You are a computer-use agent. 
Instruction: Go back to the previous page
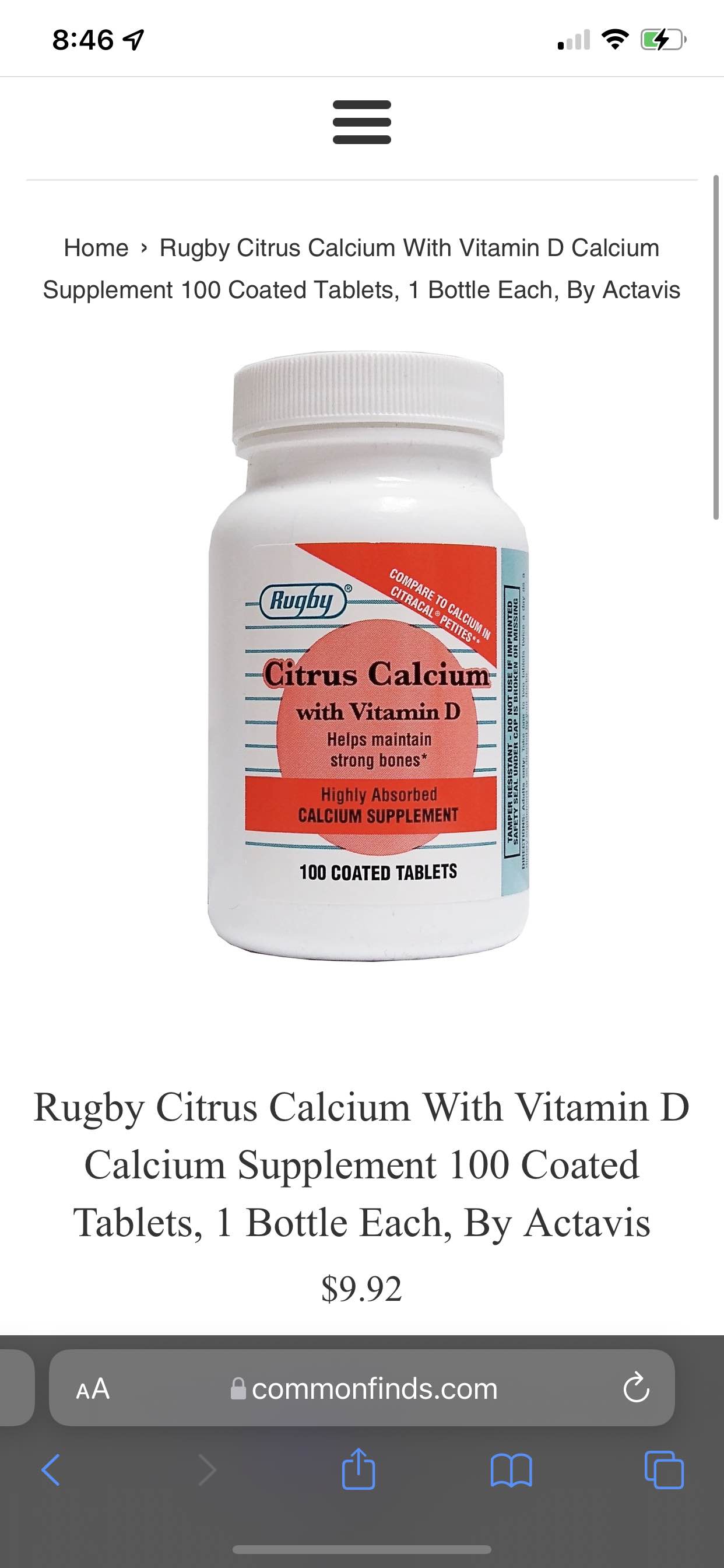click(x=51, y=1471)
